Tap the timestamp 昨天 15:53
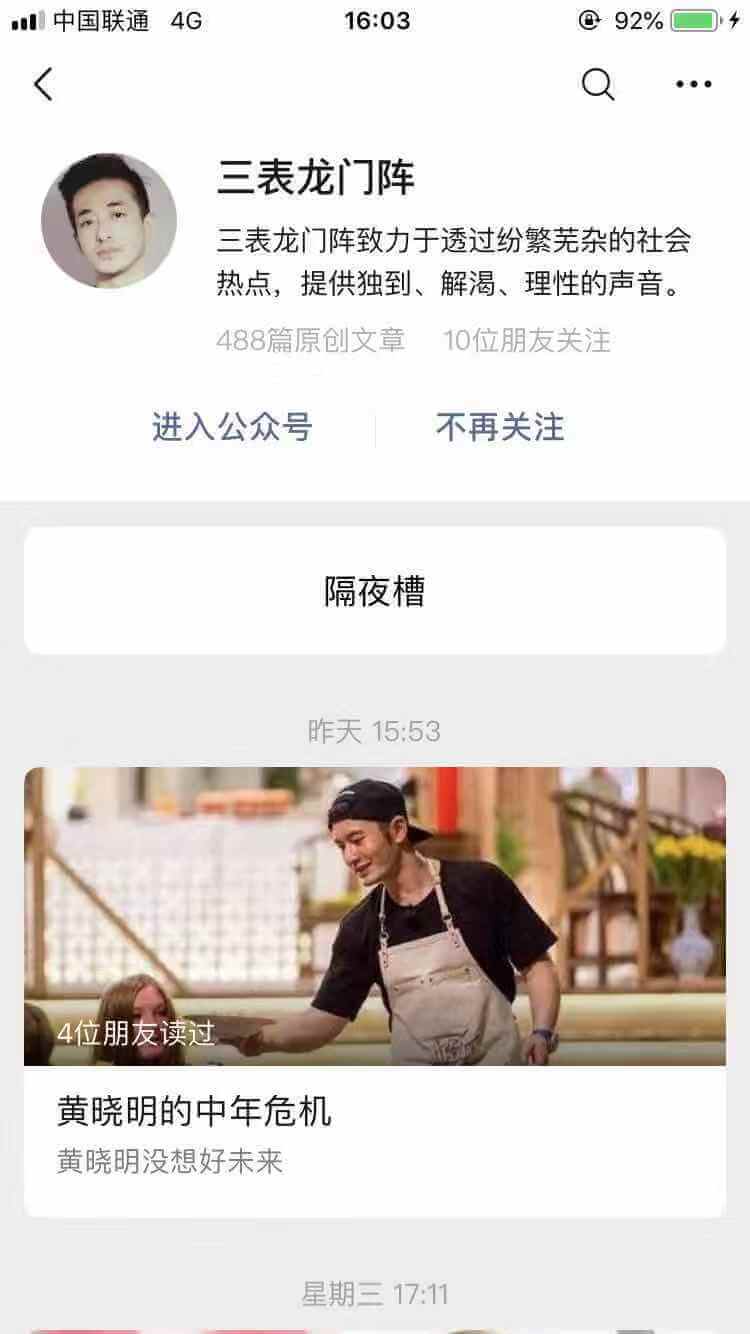The image size is (750, 1334). pyautogui.click(x=374, y=731)
